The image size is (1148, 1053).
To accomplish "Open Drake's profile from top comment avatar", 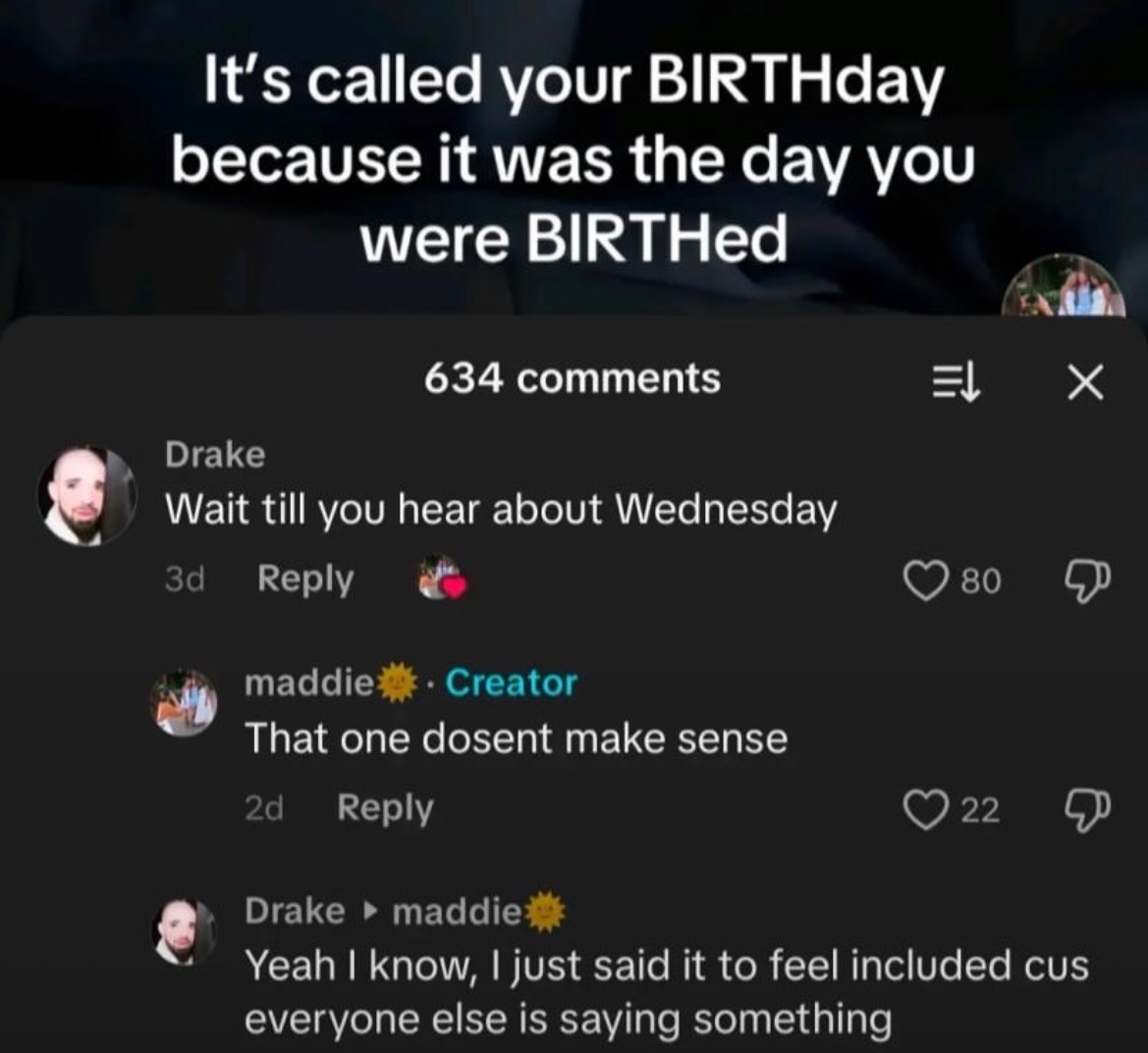I will [x=86, y=496].
